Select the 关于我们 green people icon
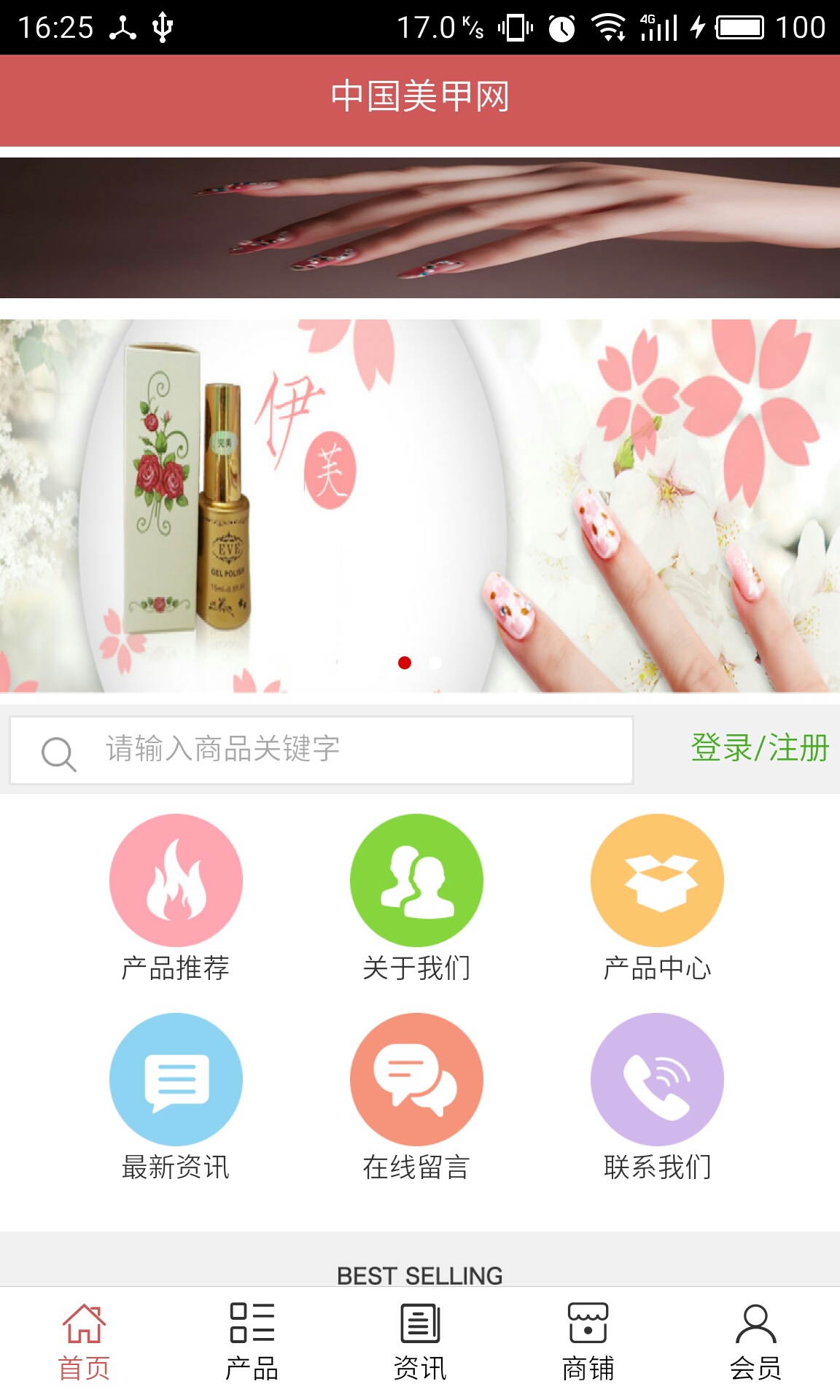The height and width of the screenshot is (1400, 840). (x=417, y=880)
